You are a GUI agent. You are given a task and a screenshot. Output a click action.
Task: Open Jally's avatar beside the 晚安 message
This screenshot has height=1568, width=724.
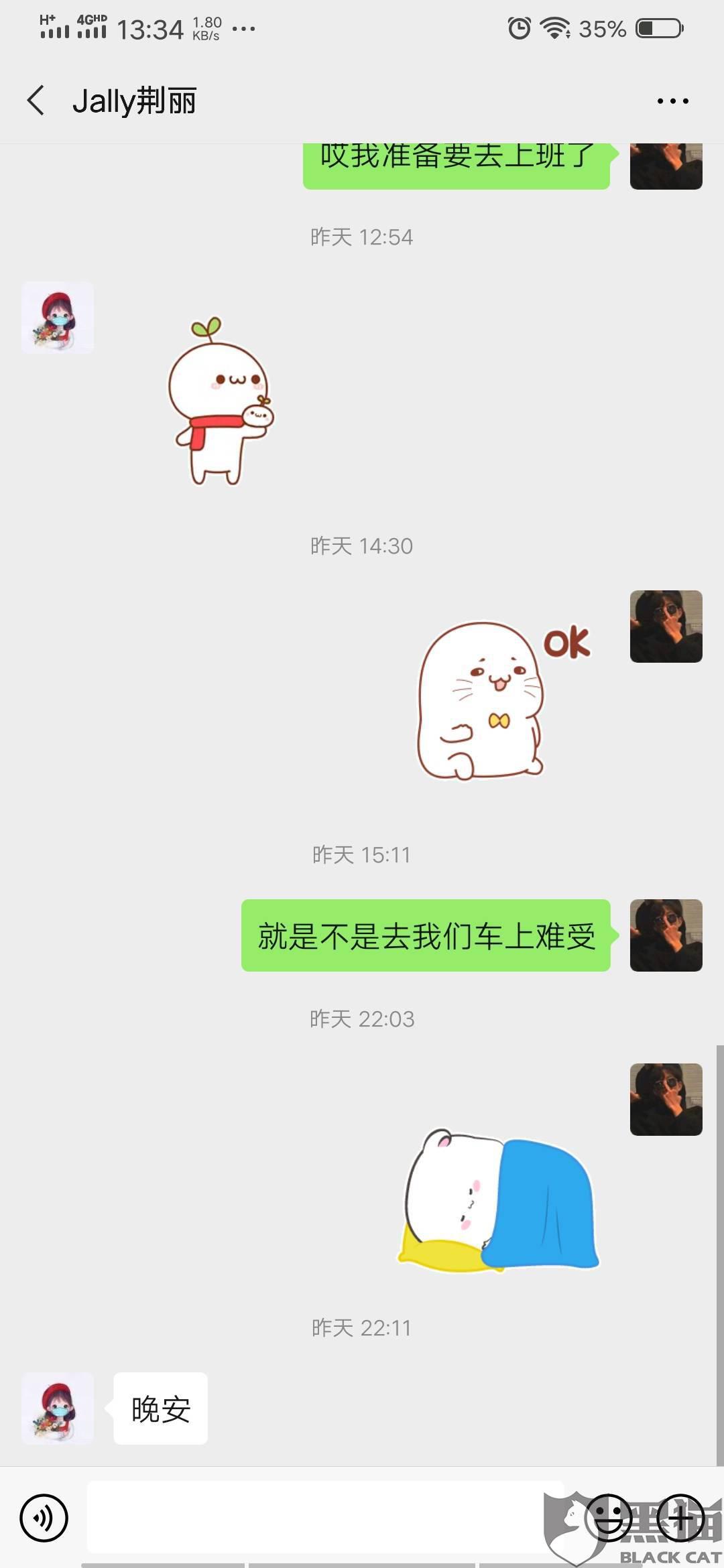58,1409
